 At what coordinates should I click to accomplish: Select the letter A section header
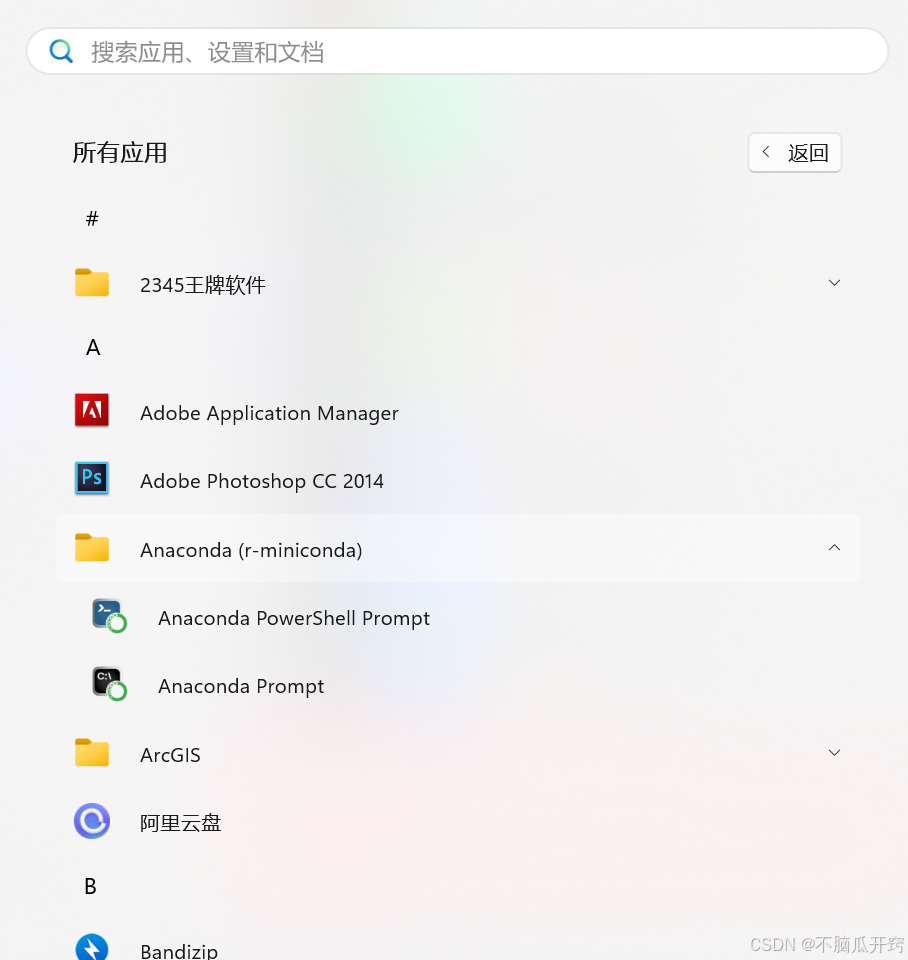click(x=92, y=347)
